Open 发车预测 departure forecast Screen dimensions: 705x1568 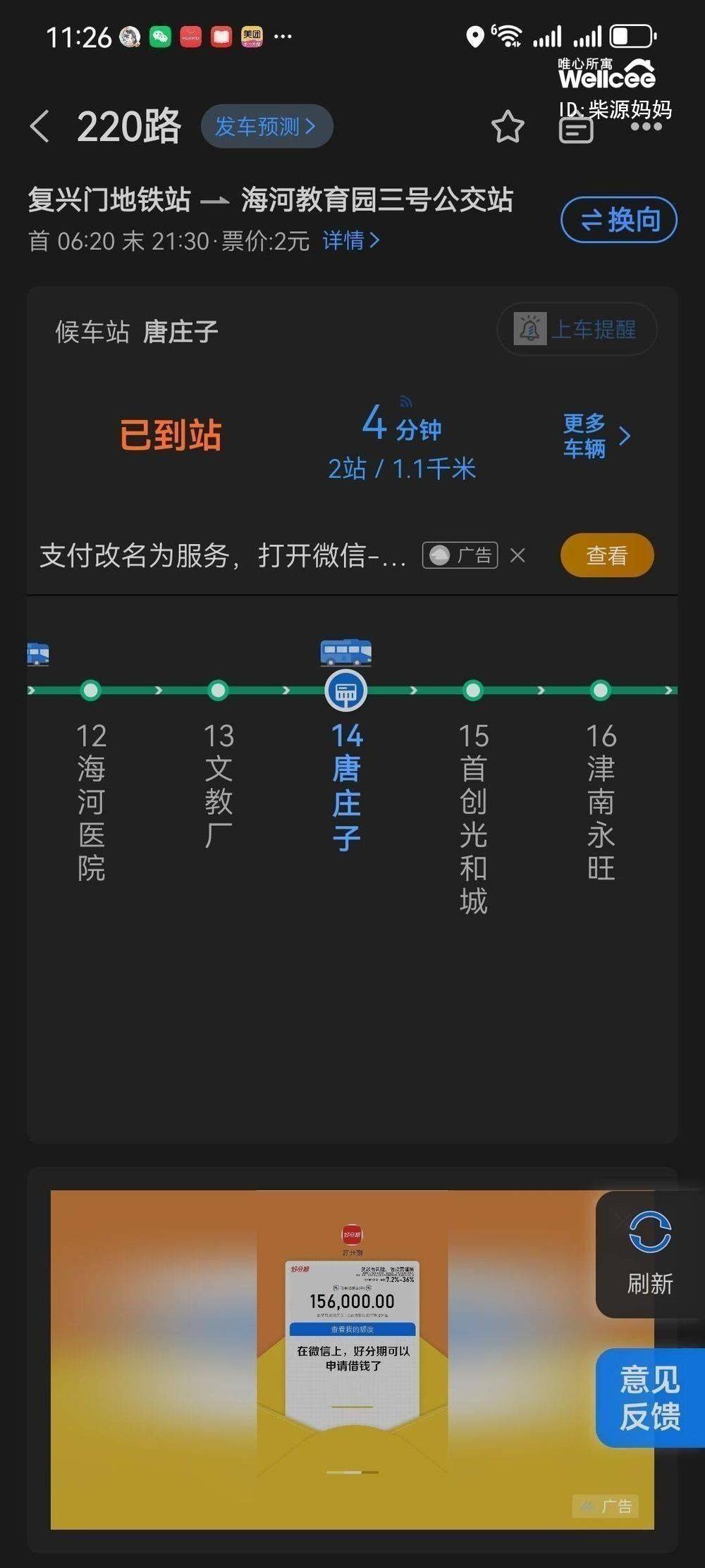click(266, 127)
